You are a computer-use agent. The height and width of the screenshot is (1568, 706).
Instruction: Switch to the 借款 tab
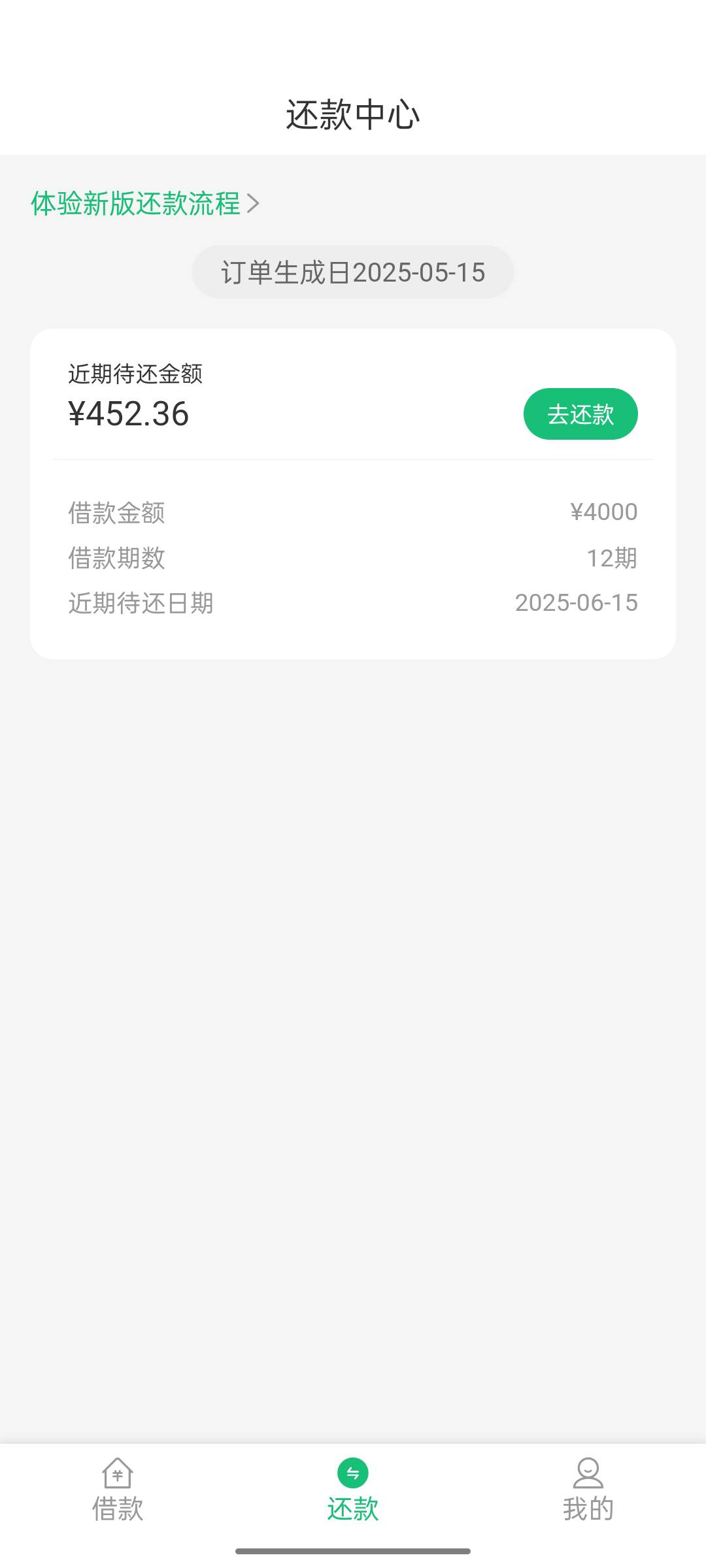point(118,1490)
